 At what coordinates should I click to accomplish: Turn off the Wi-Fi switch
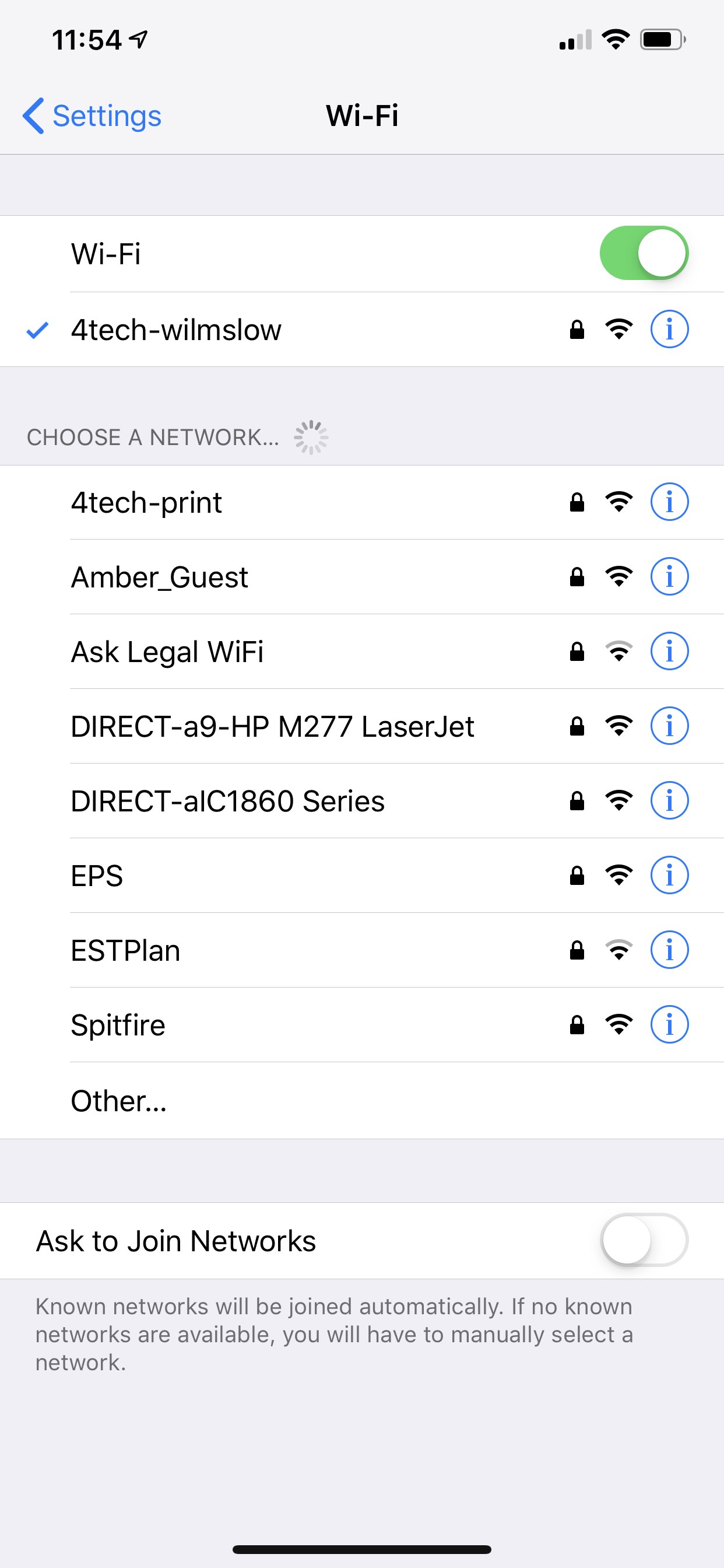tap(644, 253)
